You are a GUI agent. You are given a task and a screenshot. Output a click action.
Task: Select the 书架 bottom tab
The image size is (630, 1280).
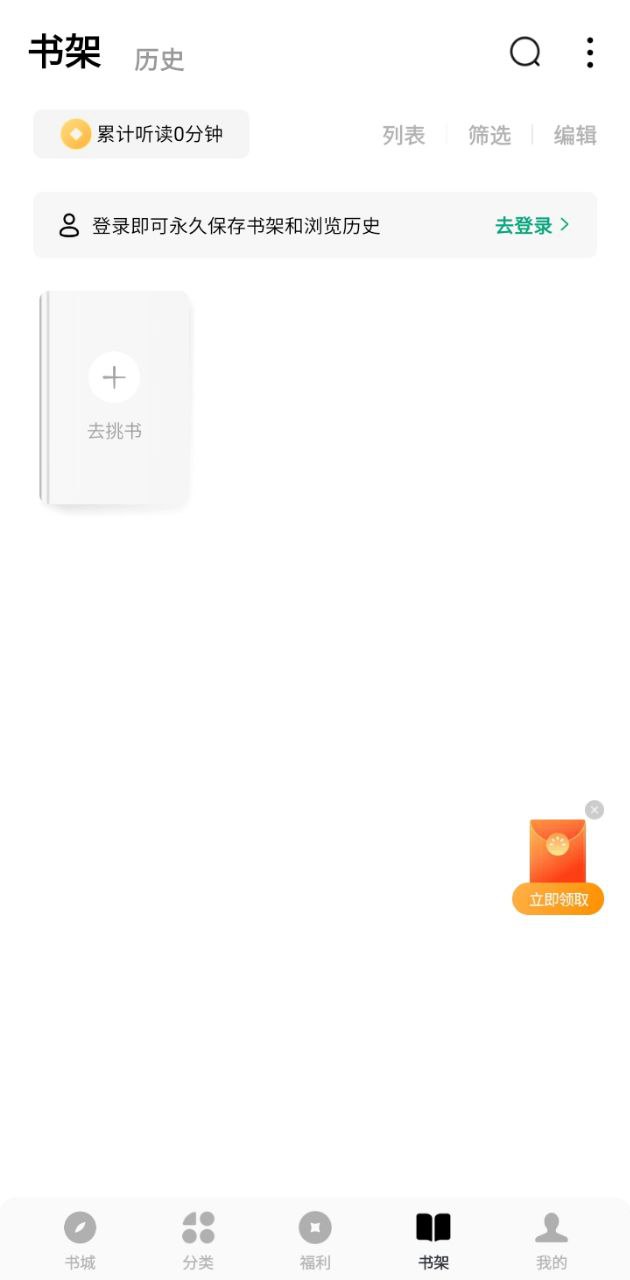click(x=433, y=1240)
